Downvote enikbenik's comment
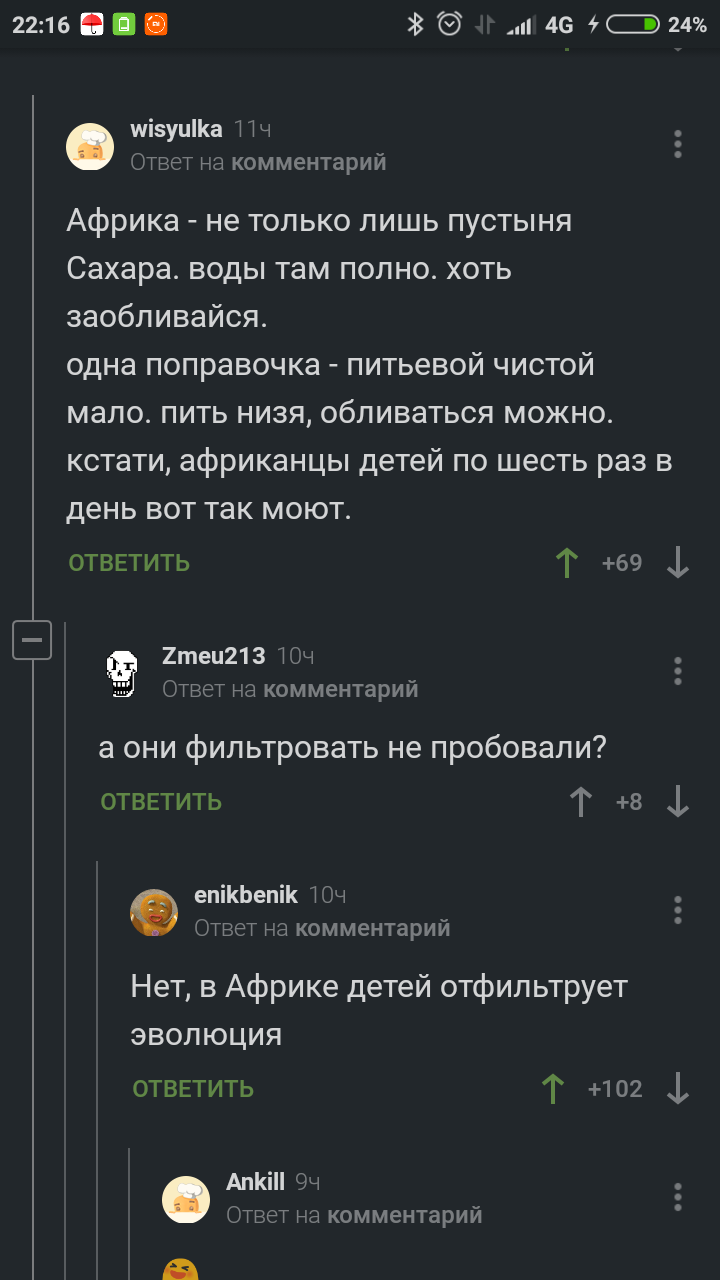Image resolution: width=720 pixels, height=1280 pixels. pyautogui.click(x=678, y=1089)
